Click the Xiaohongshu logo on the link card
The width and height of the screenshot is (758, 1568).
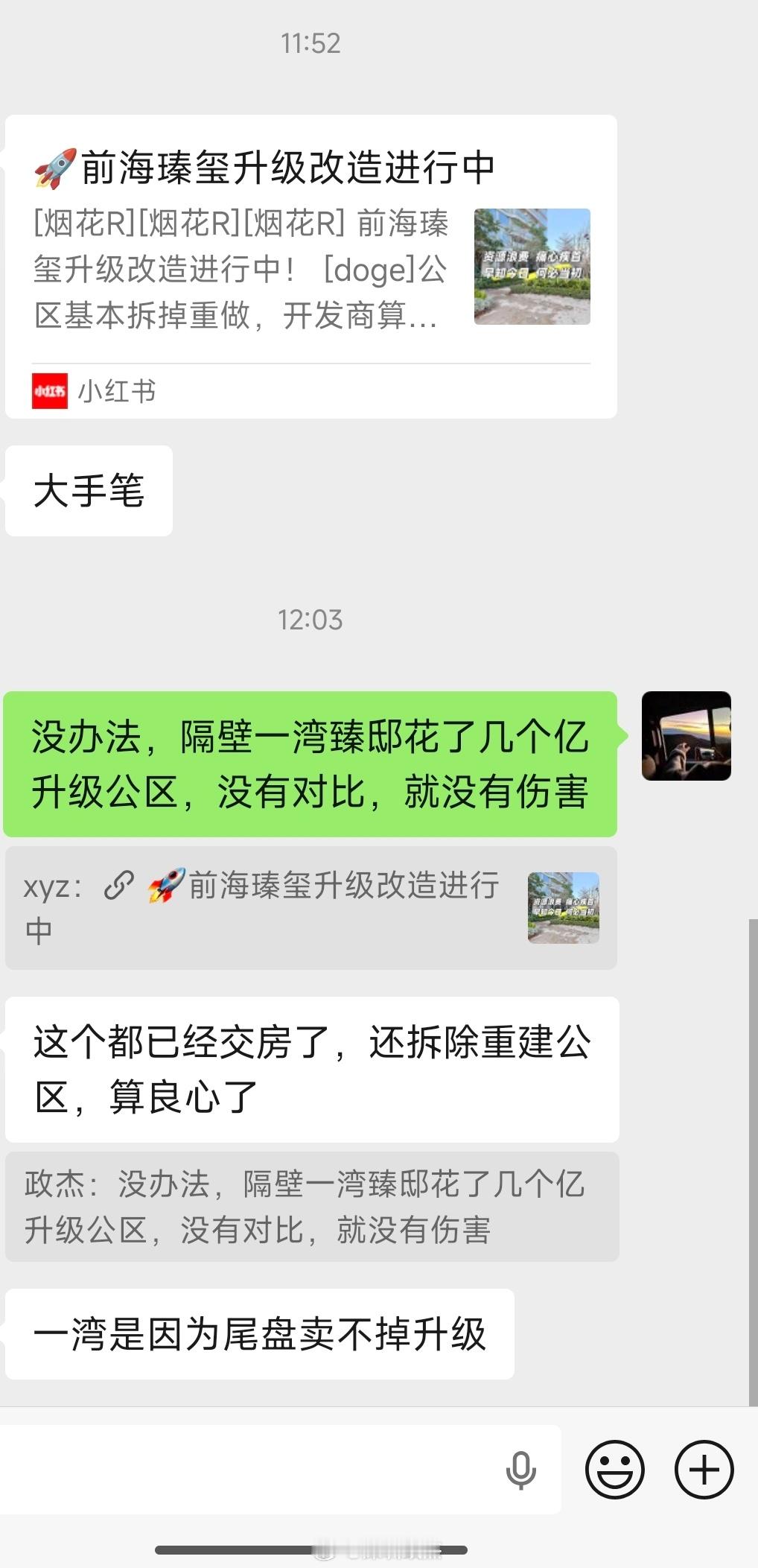click(x=48, y=389)
